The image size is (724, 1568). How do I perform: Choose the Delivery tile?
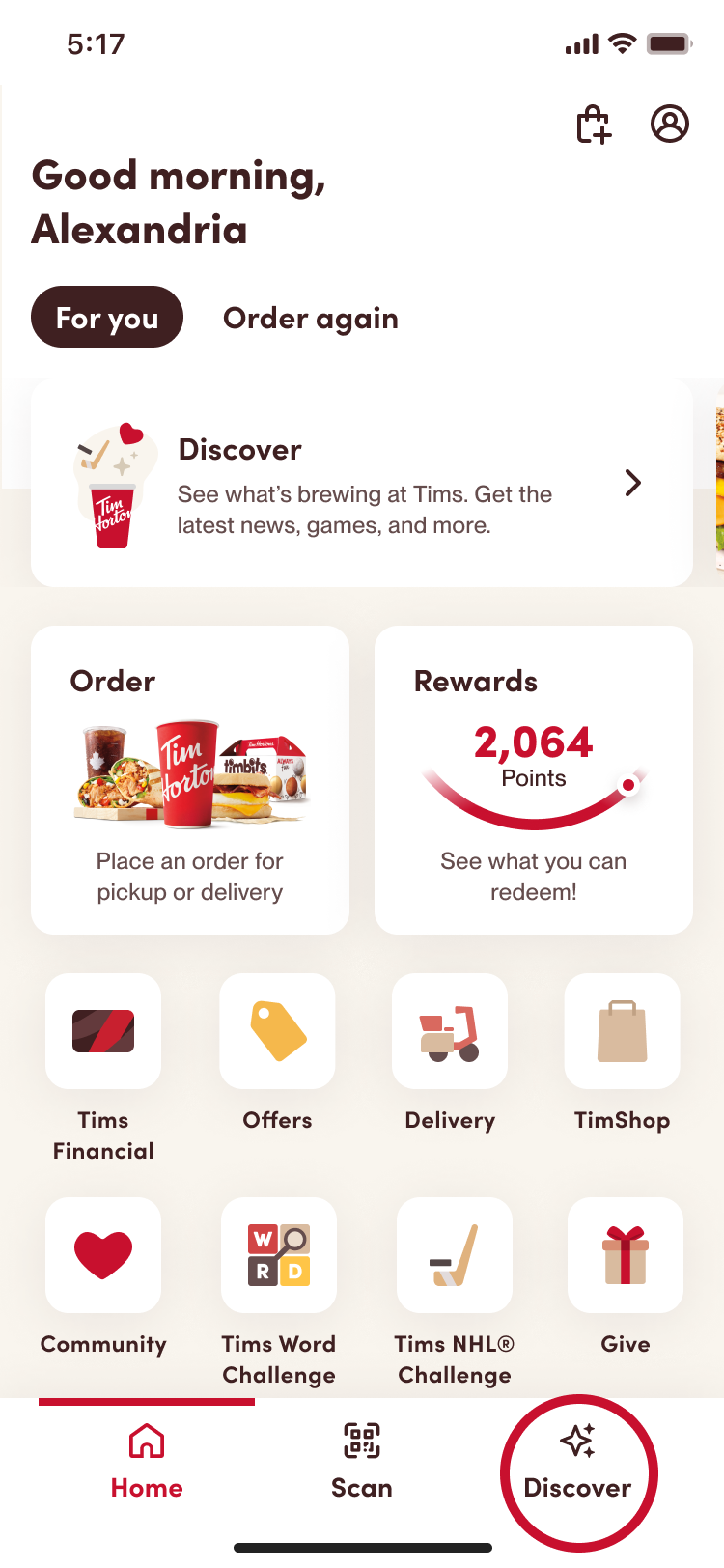click(x=450, y=1032)
